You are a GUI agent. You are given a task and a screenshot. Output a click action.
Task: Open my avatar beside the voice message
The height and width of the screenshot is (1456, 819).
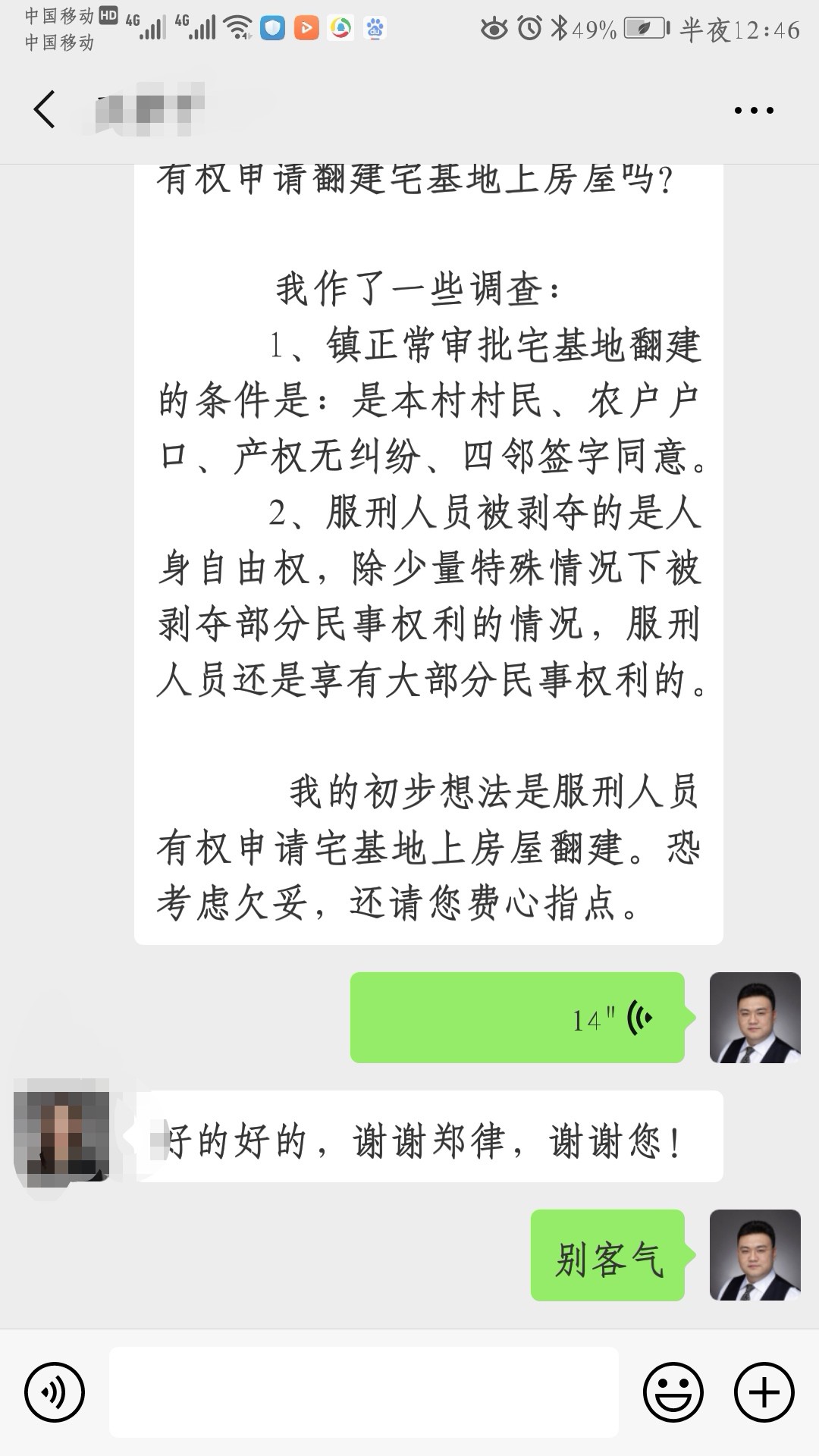[755, 1018]
